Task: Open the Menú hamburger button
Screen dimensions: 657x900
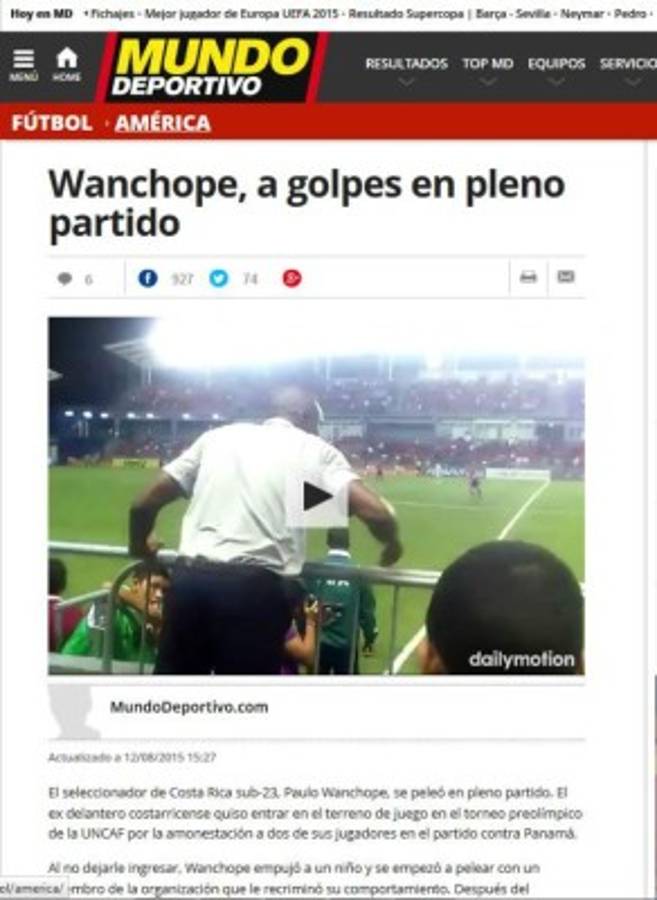Action: 24,65
